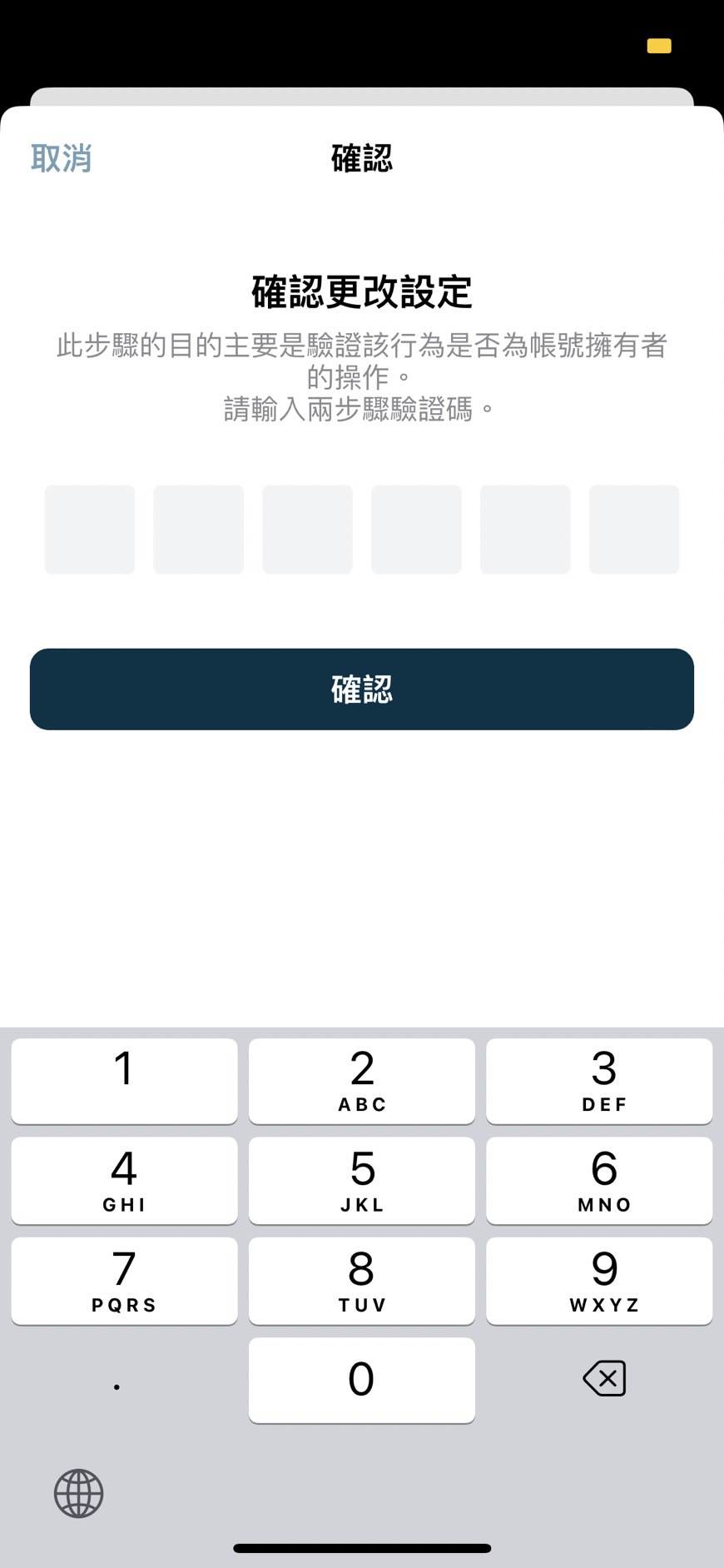
Task: Tap 取消 to cancel verification
Action: coord(61,157)
